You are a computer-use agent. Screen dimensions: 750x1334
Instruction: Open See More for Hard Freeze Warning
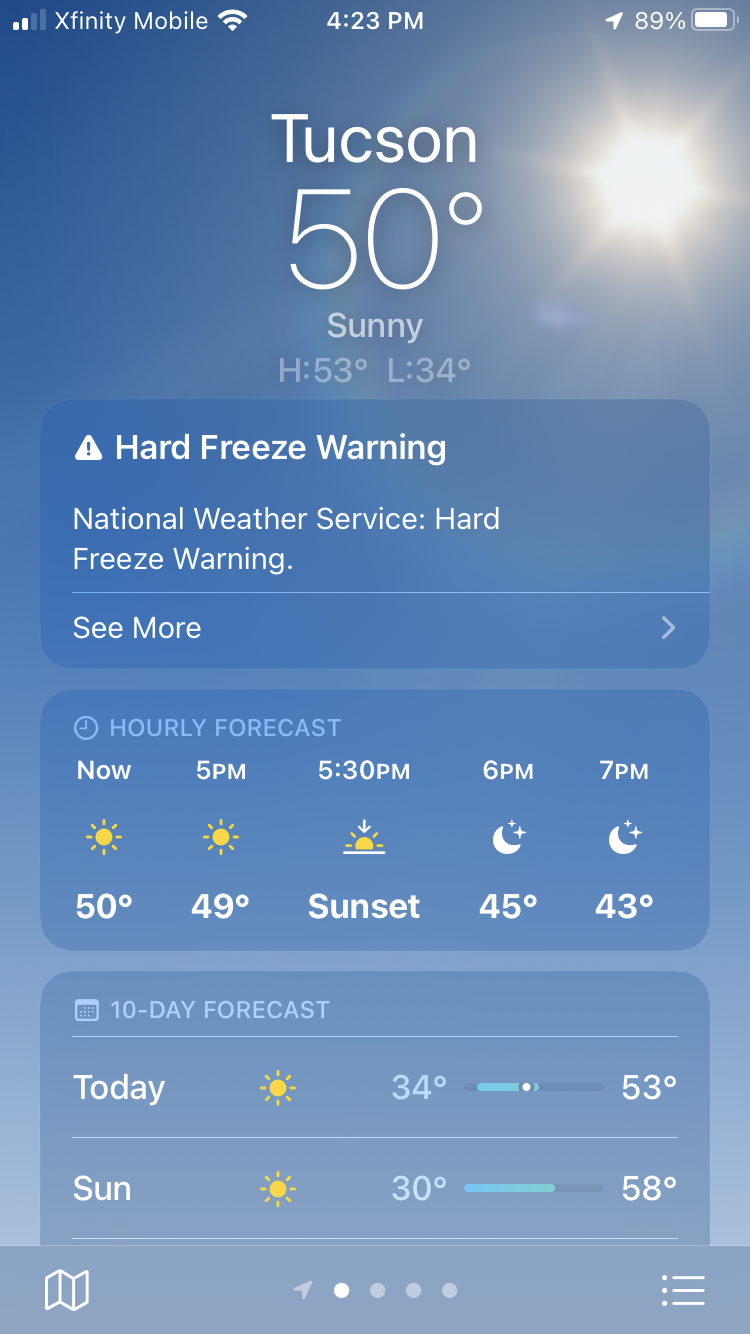tap(374, 628)
